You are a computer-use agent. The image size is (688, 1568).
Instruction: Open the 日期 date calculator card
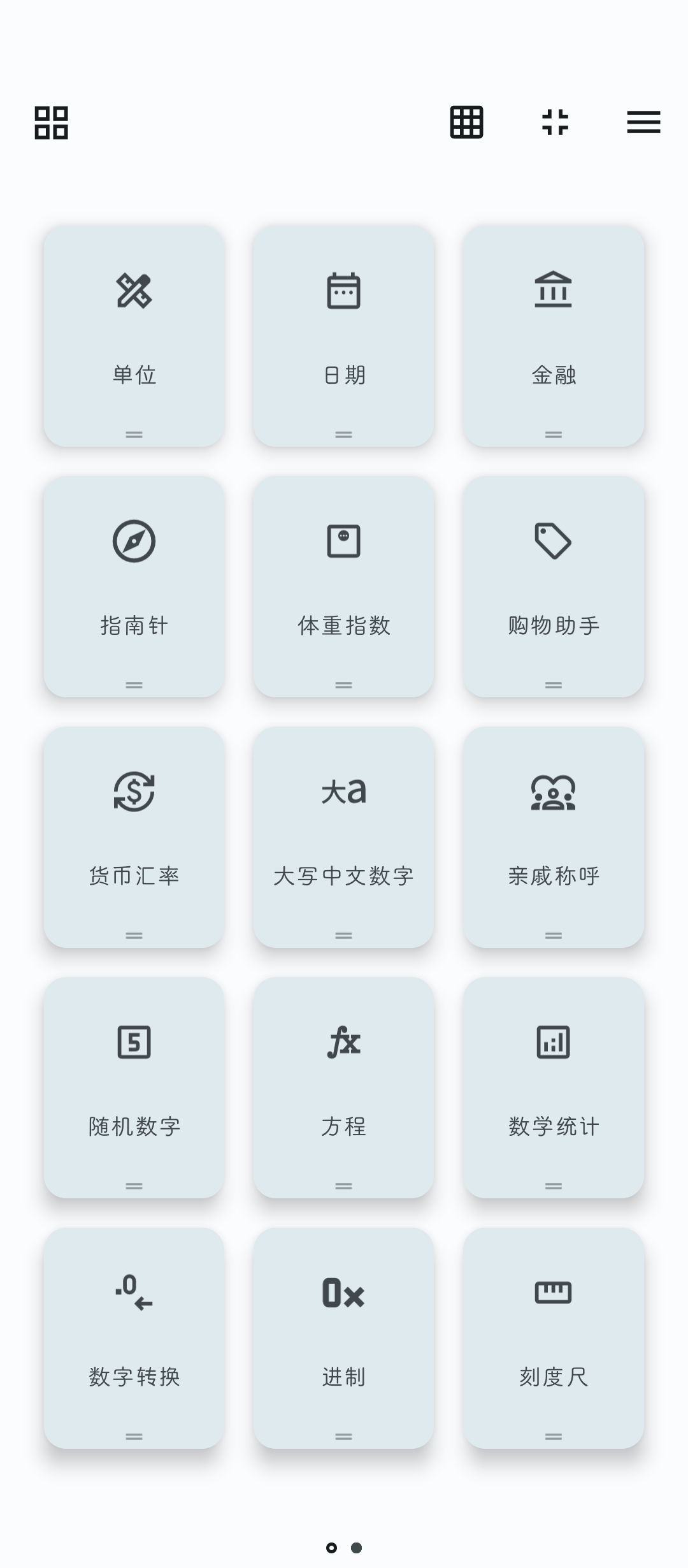tap(343, 335)
